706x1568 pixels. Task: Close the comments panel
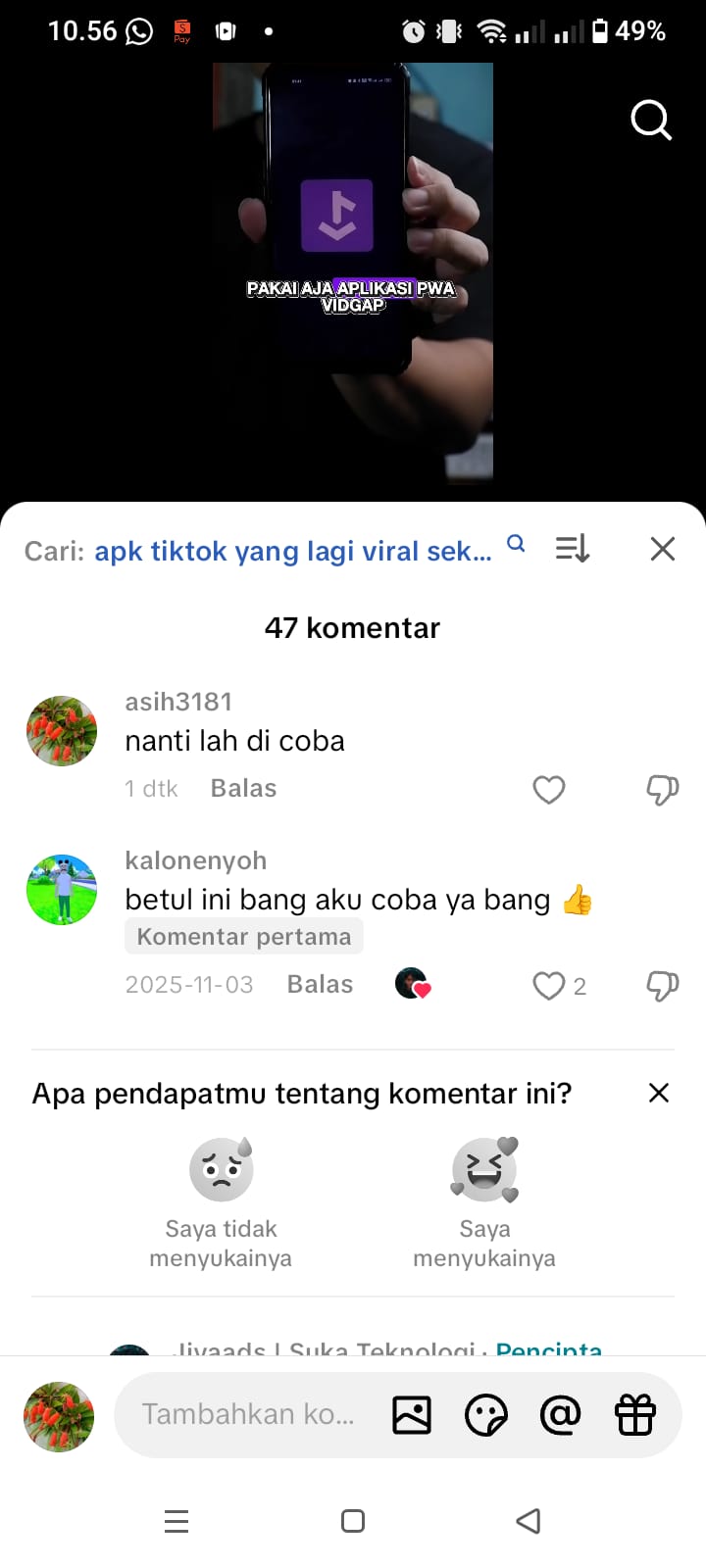(x=663, y=549)
